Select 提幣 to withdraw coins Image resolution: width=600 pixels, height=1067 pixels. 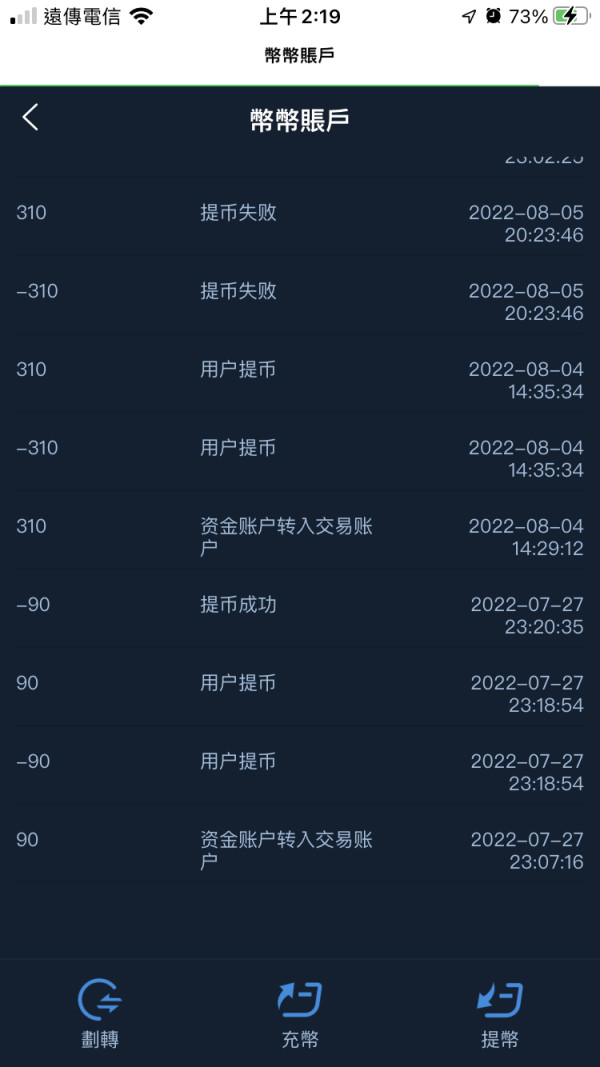(x=499, y=1013)
